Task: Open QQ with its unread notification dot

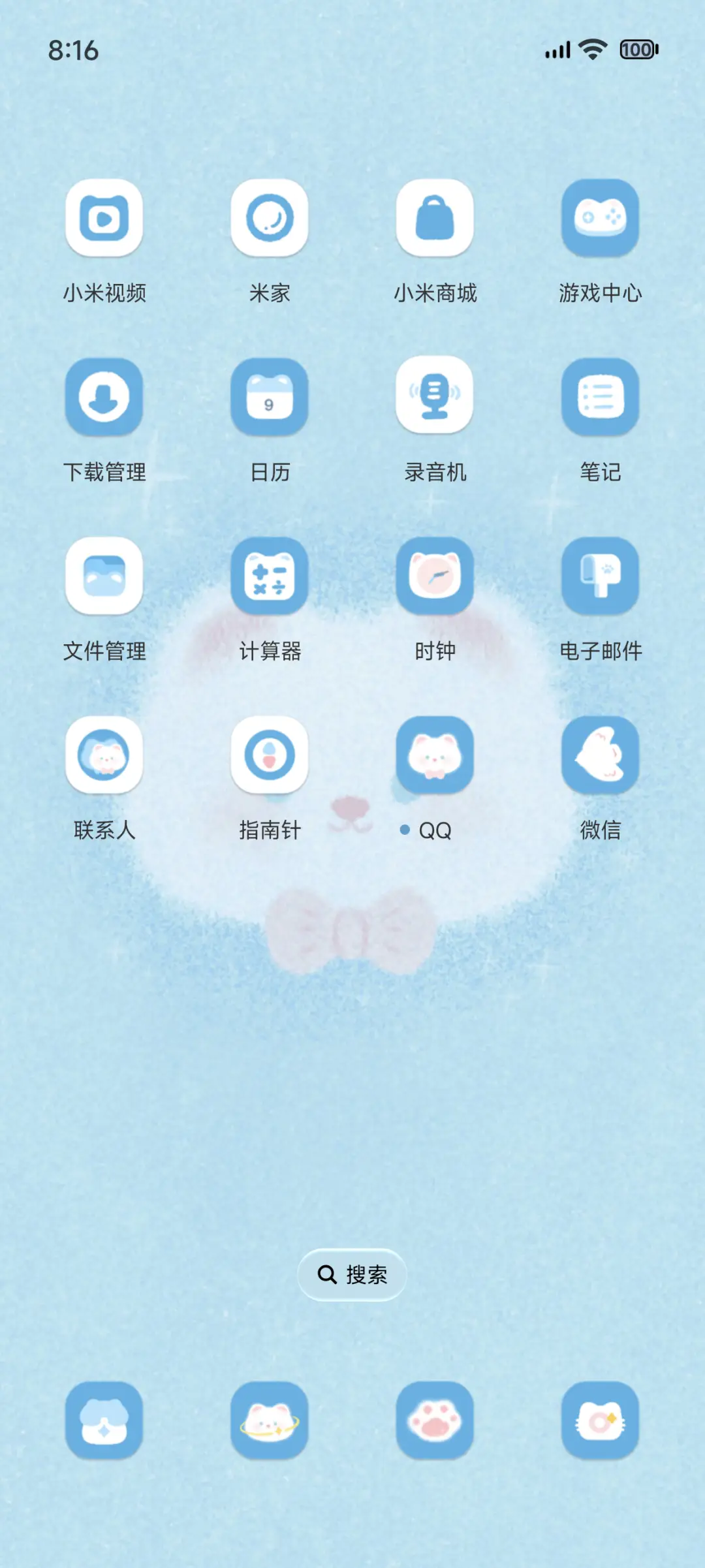Action: point(435,756)
